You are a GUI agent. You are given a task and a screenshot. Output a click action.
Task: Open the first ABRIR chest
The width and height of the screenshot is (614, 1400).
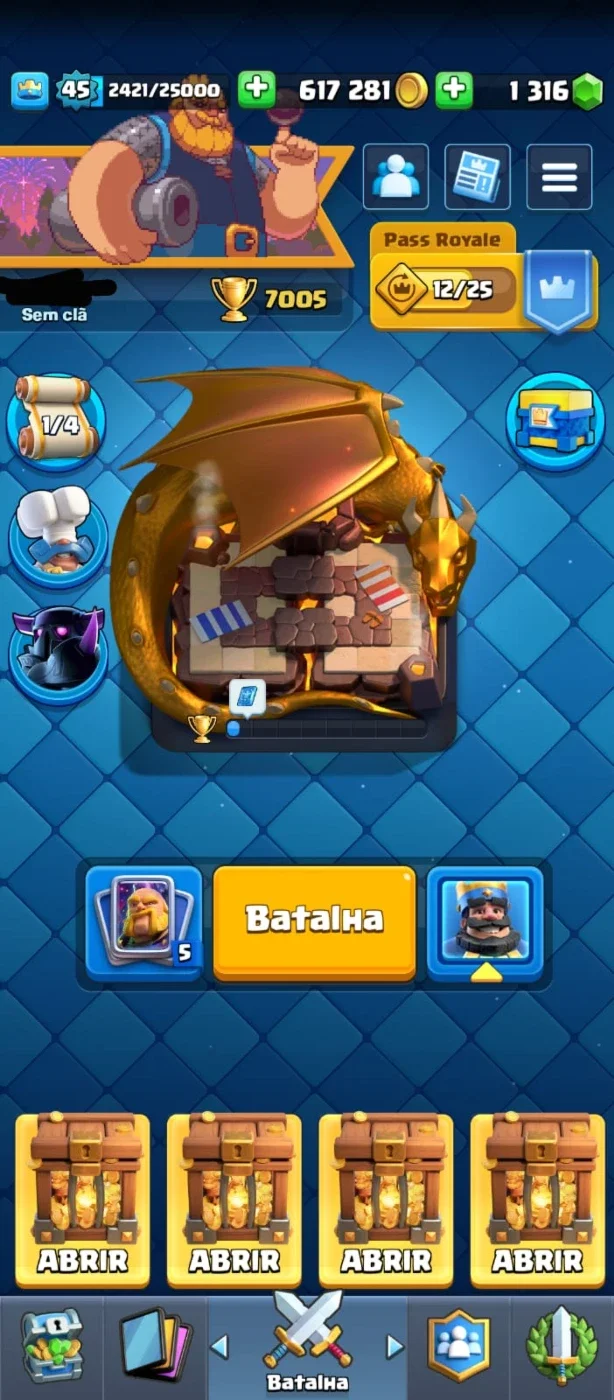[82, 1200]
